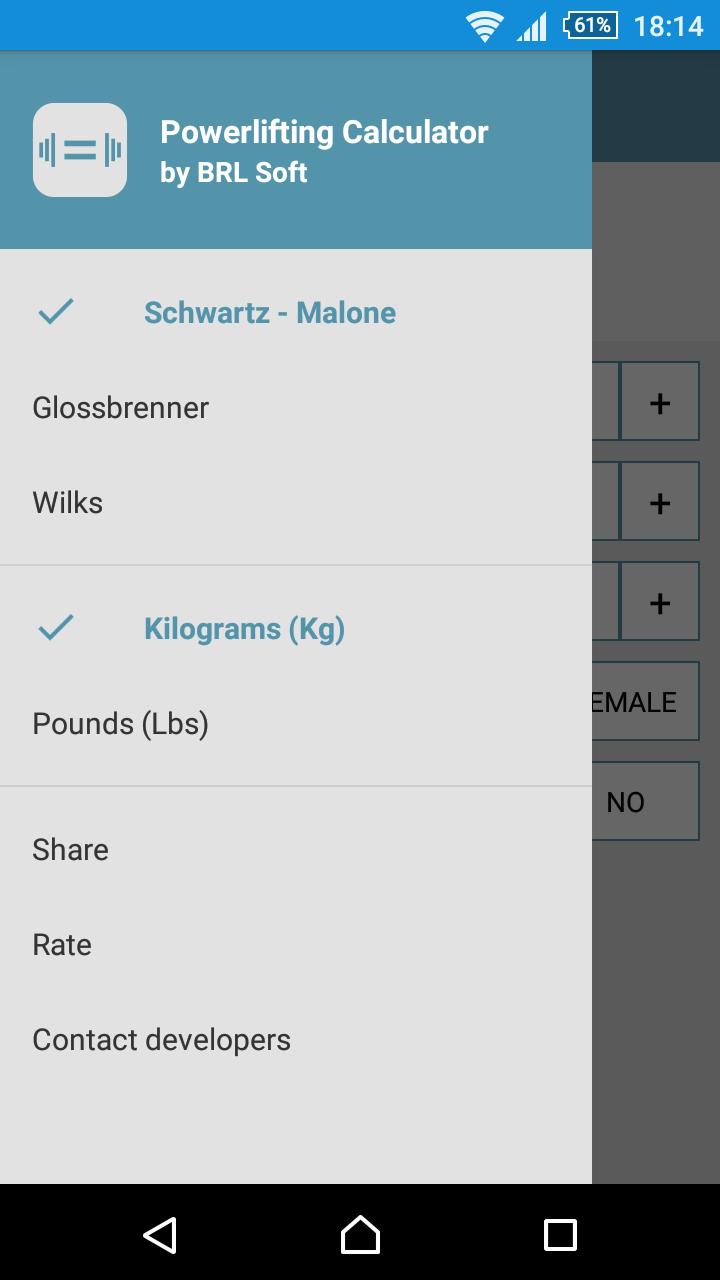
Task: Switch to the Wilks formula
Action: coord(67,502)
